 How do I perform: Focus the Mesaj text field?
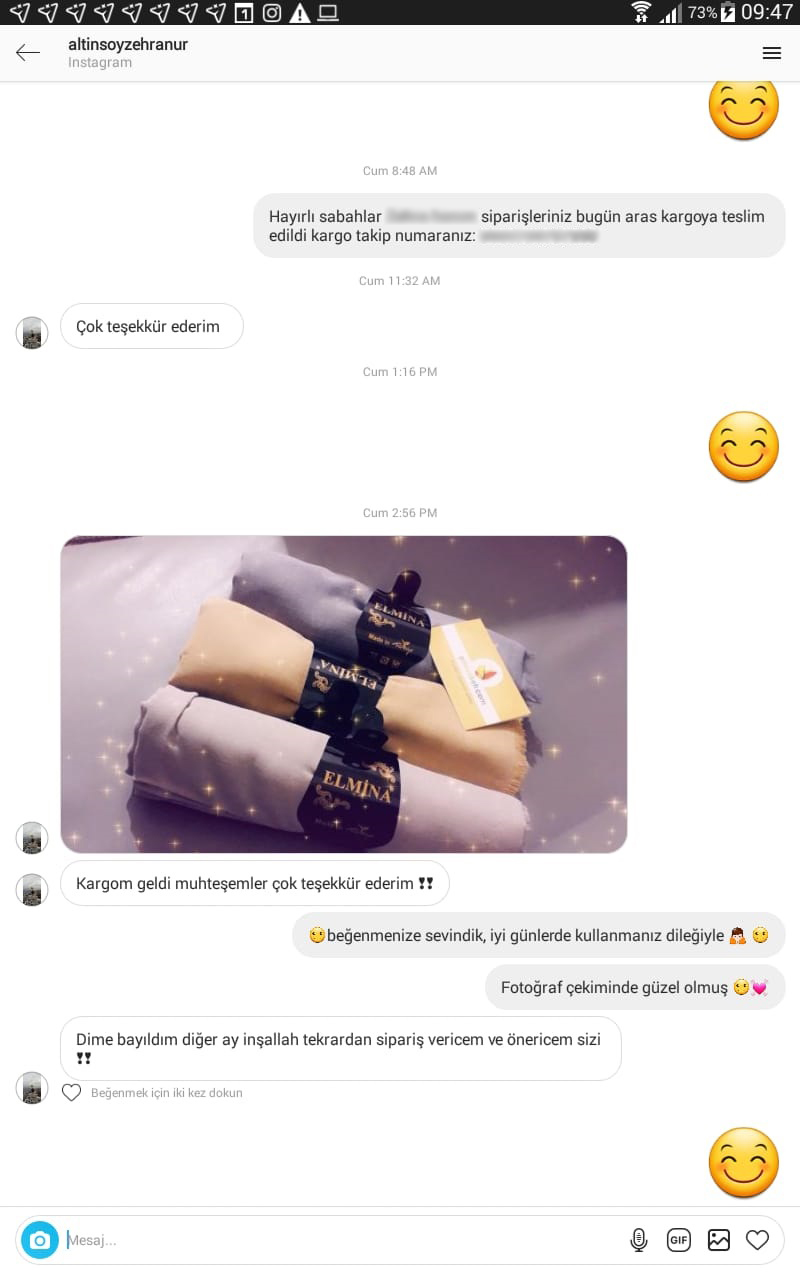(x=330, y=1240)
